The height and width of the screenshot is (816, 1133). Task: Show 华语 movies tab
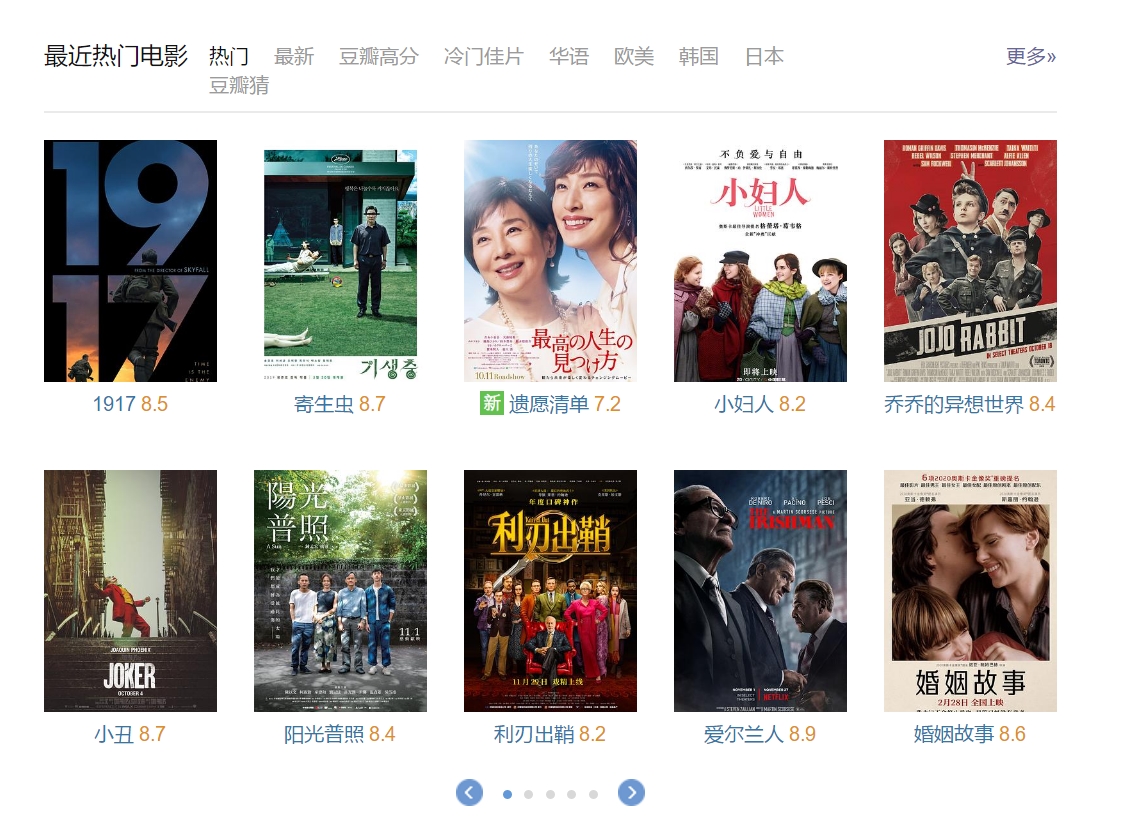point(568,57)
